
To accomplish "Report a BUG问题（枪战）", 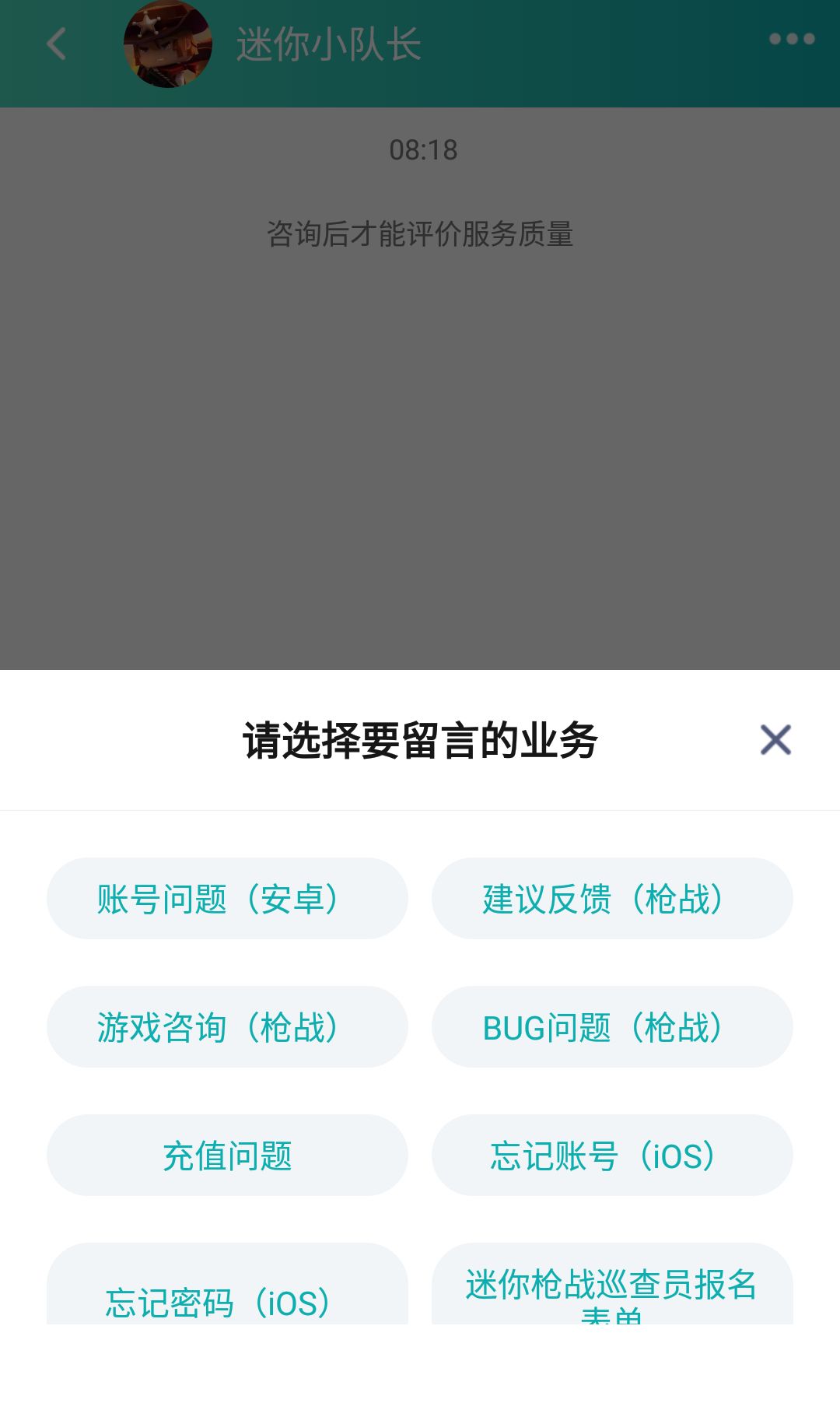I will [612, 1027].
